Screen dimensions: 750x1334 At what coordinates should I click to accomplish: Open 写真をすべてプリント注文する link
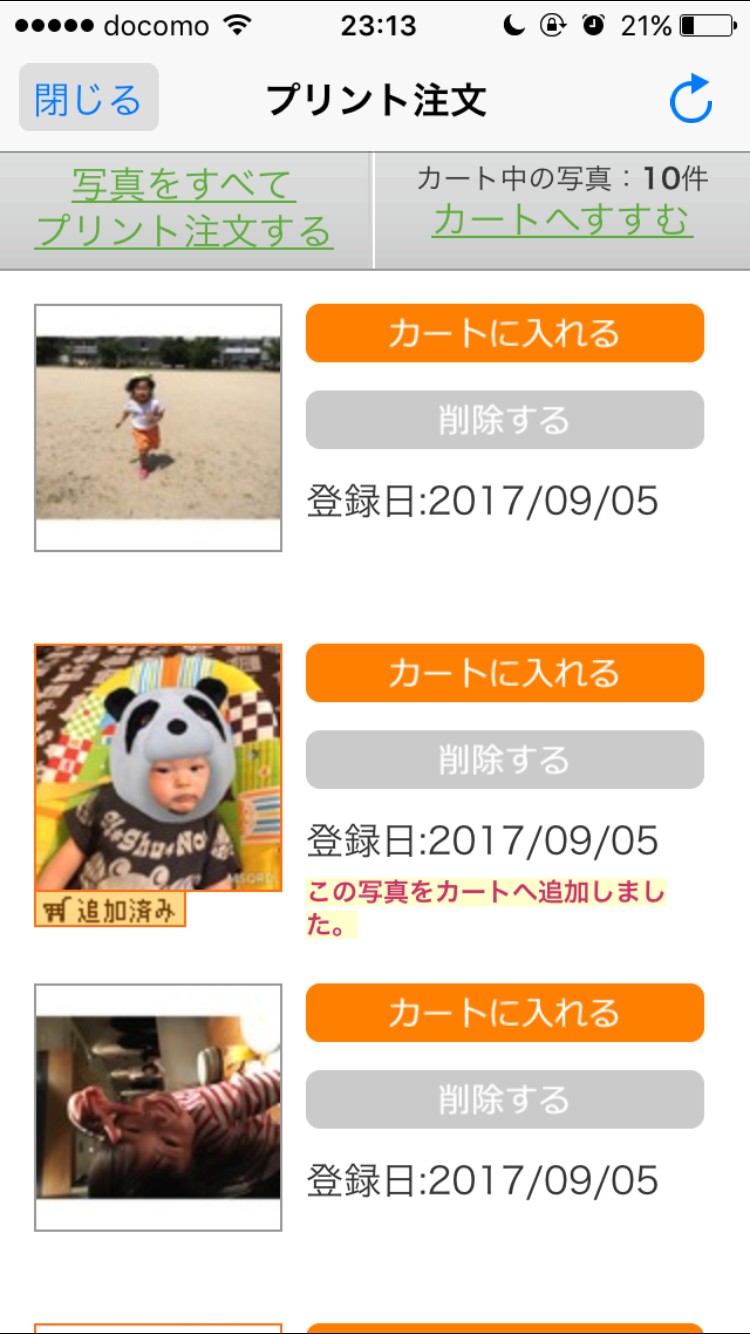(x=184, y=208)
